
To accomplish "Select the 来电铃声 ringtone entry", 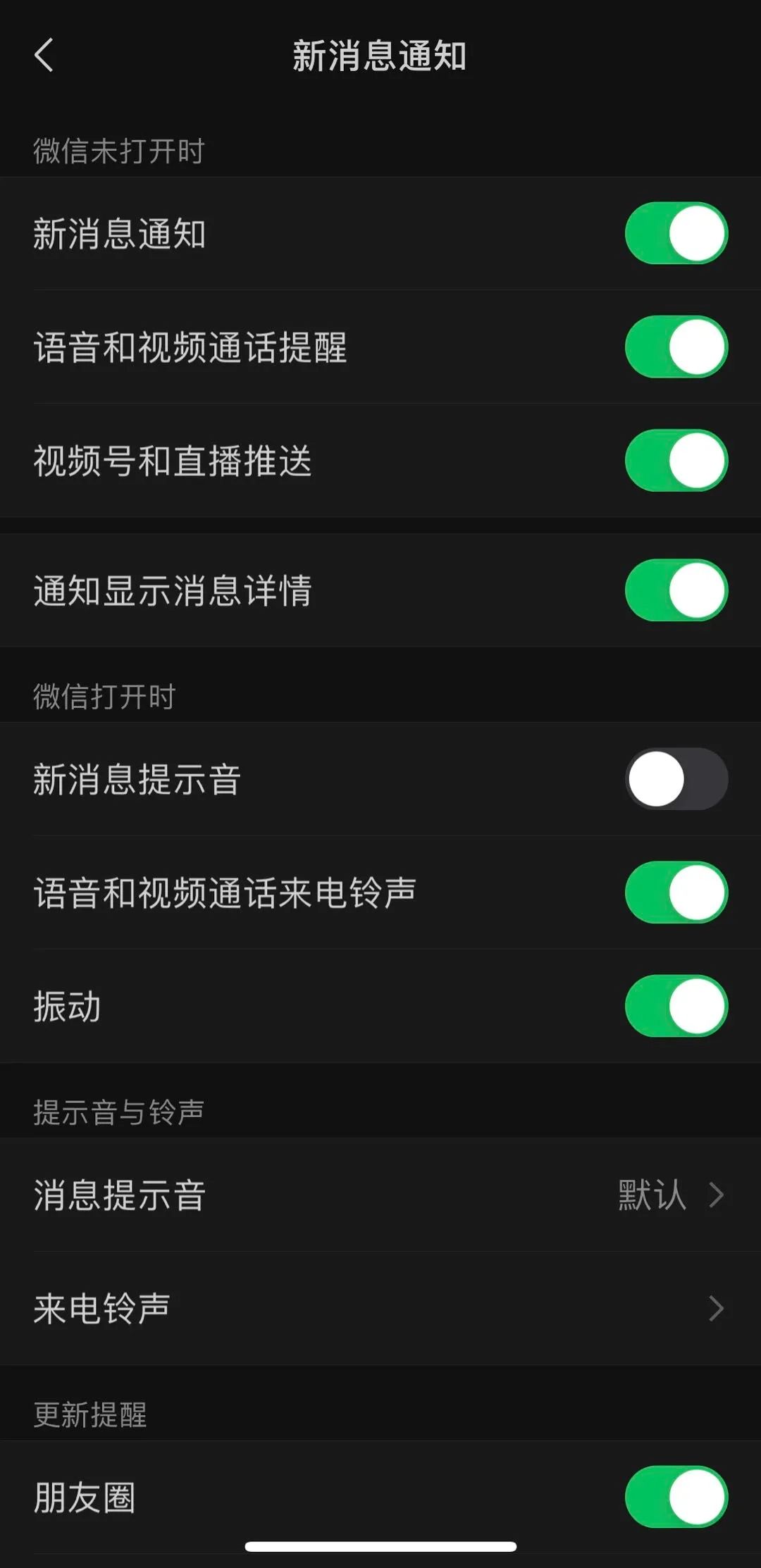I will (x=282, y=1309).
